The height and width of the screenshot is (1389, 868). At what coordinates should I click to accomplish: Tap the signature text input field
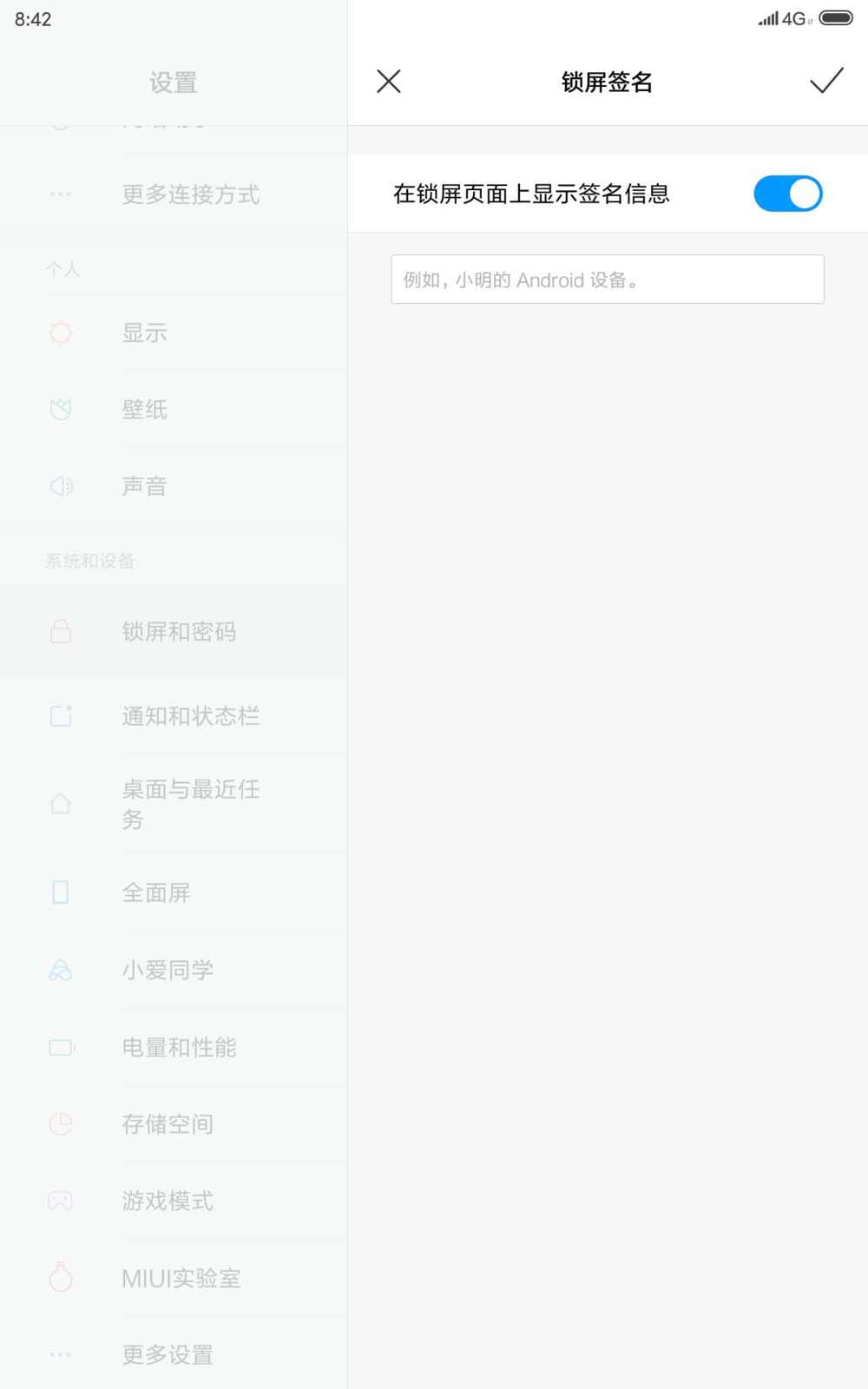tap(608, 280)
